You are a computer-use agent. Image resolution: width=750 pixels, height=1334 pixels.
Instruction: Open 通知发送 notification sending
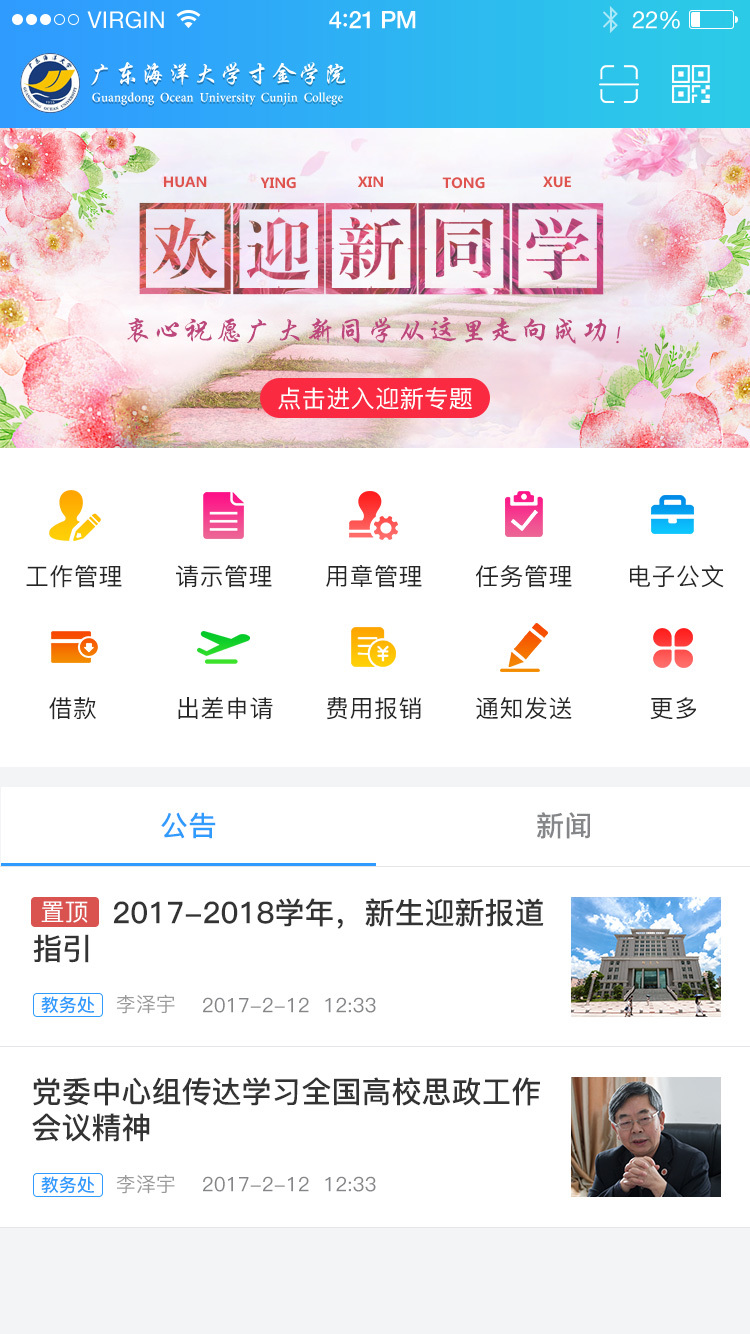pyautogui.click(x=524, y=671)
